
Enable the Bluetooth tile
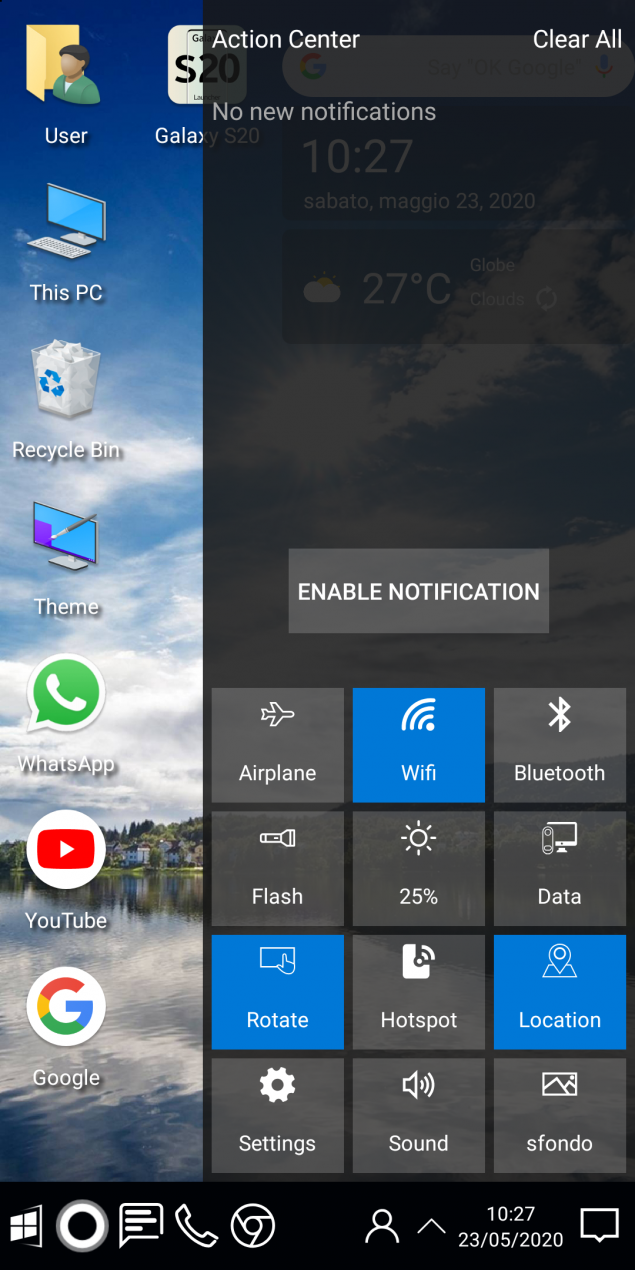(x=559, y=745)
